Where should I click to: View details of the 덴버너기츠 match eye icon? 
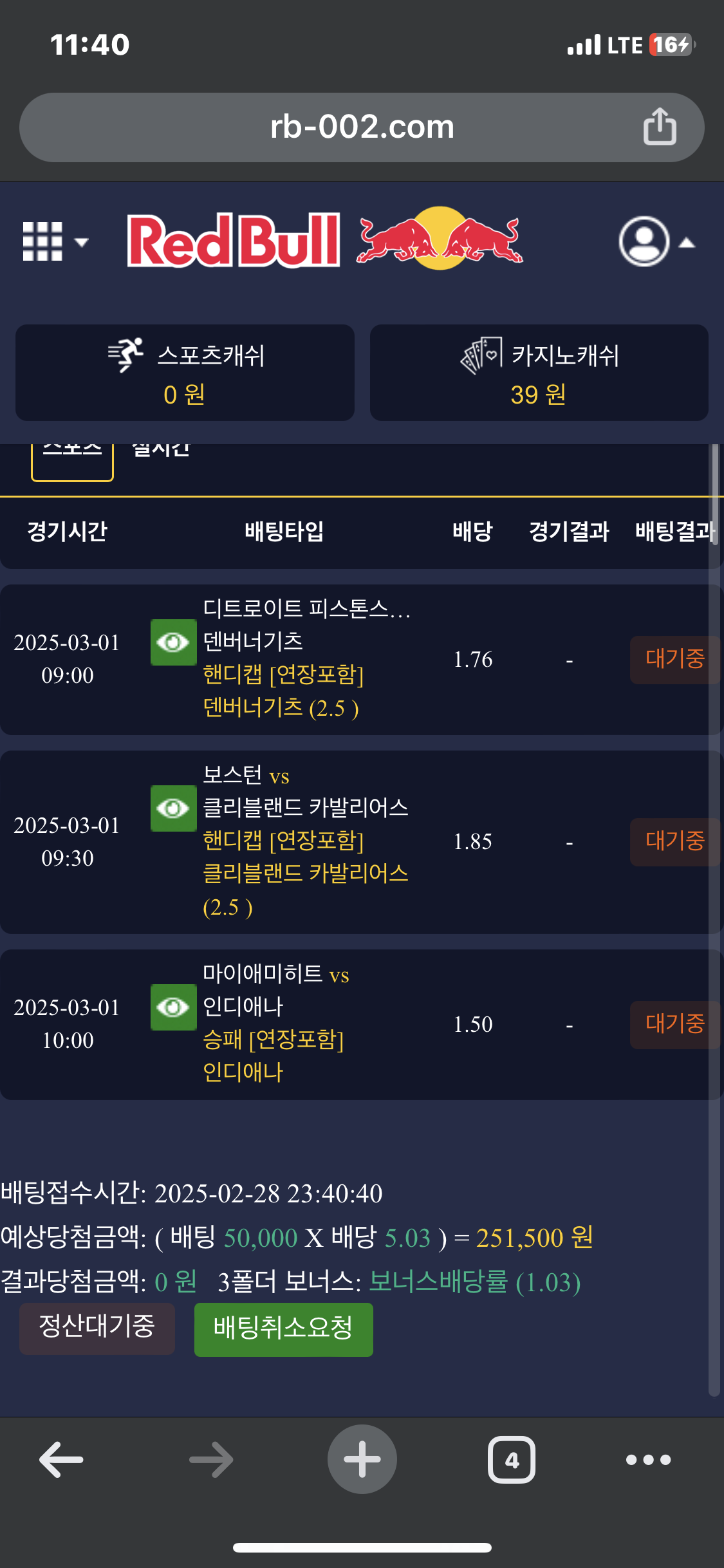tap(173, 642)
